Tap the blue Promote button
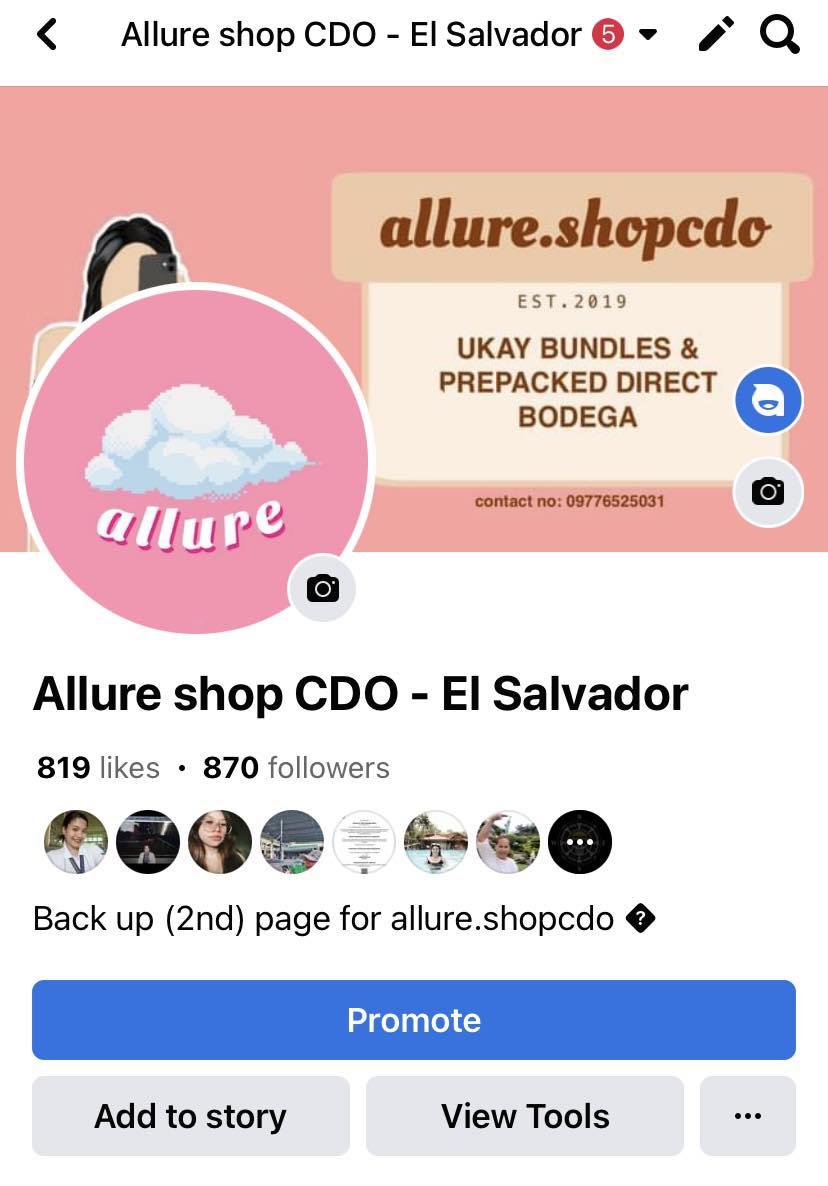 click(414, 1020)
